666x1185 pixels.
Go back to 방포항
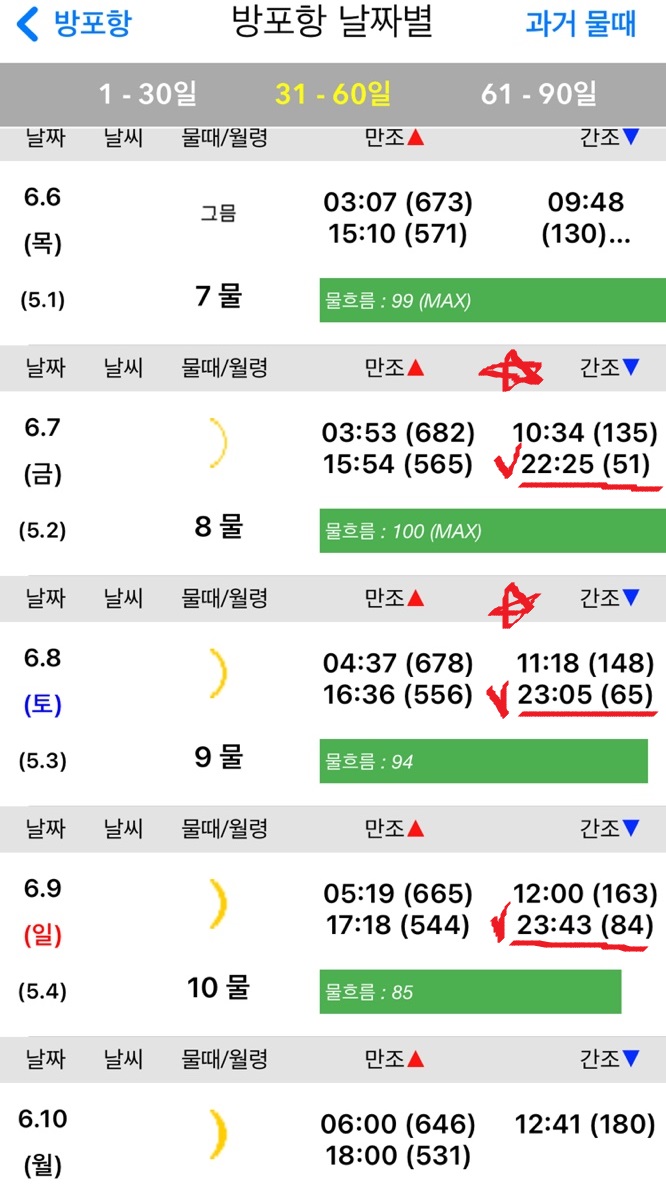click(74, 24)
